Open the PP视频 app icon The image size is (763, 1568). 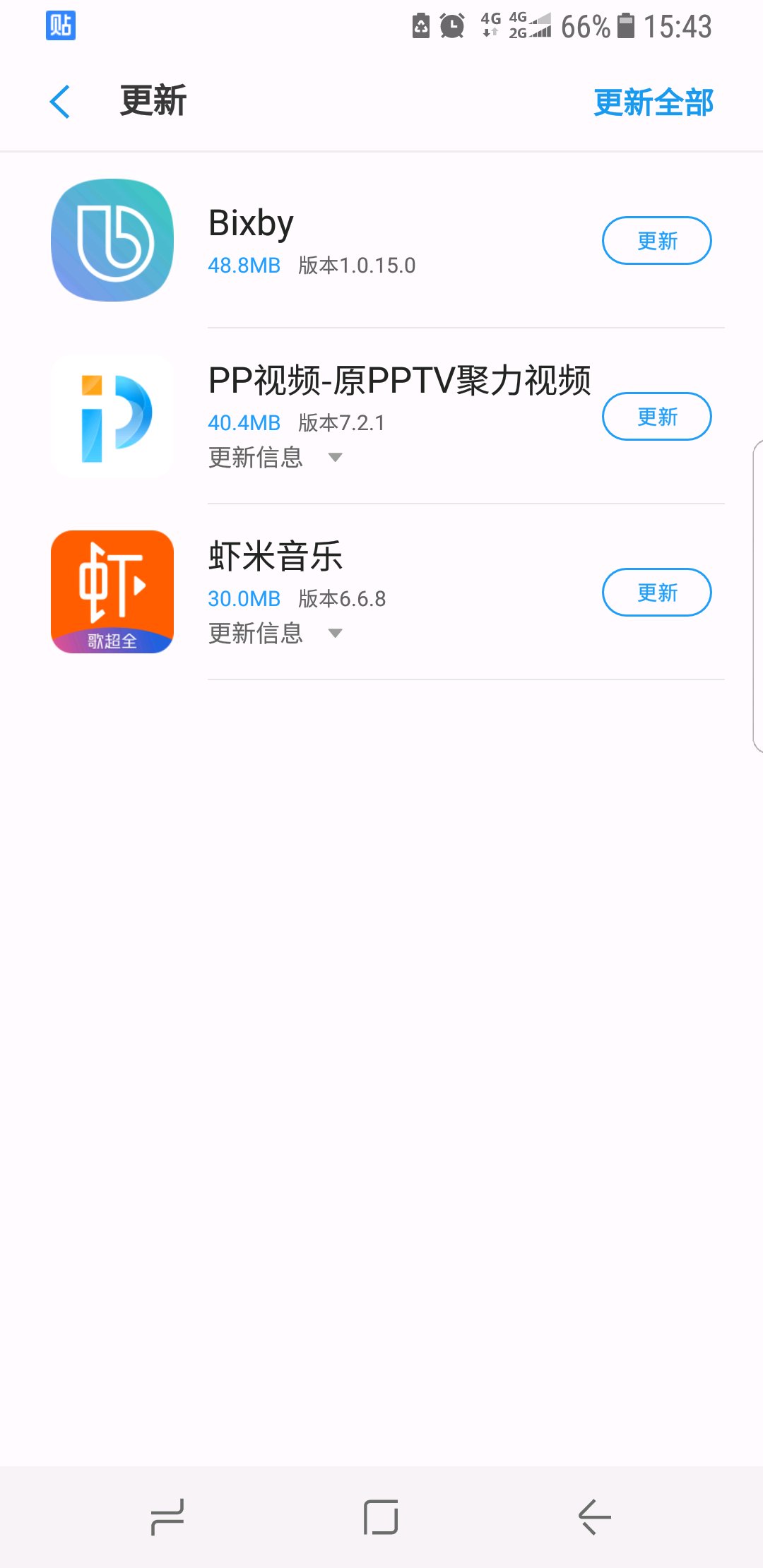pos(112,416)
